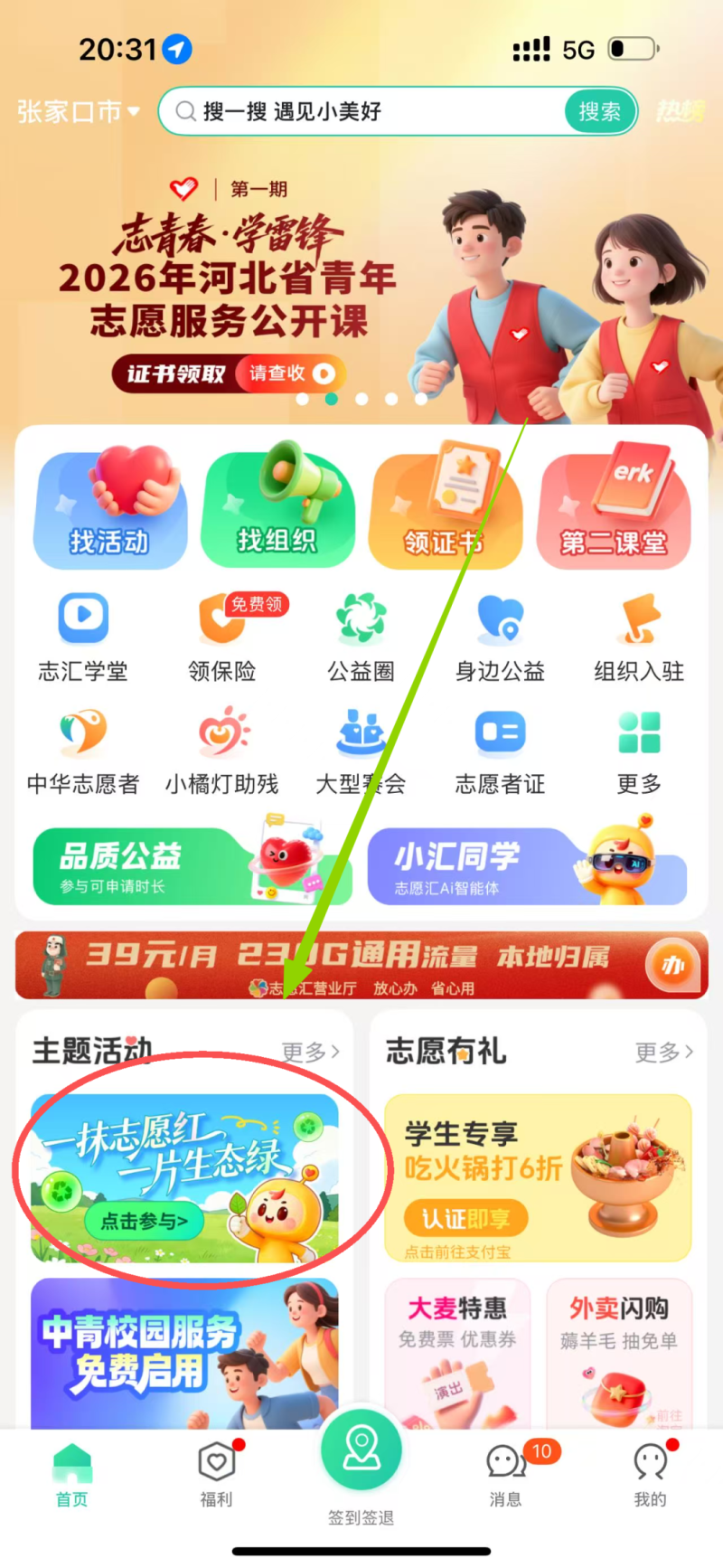
Task: Open the 一抹志愿红 theme activity card
Action: pos(185,1177)
